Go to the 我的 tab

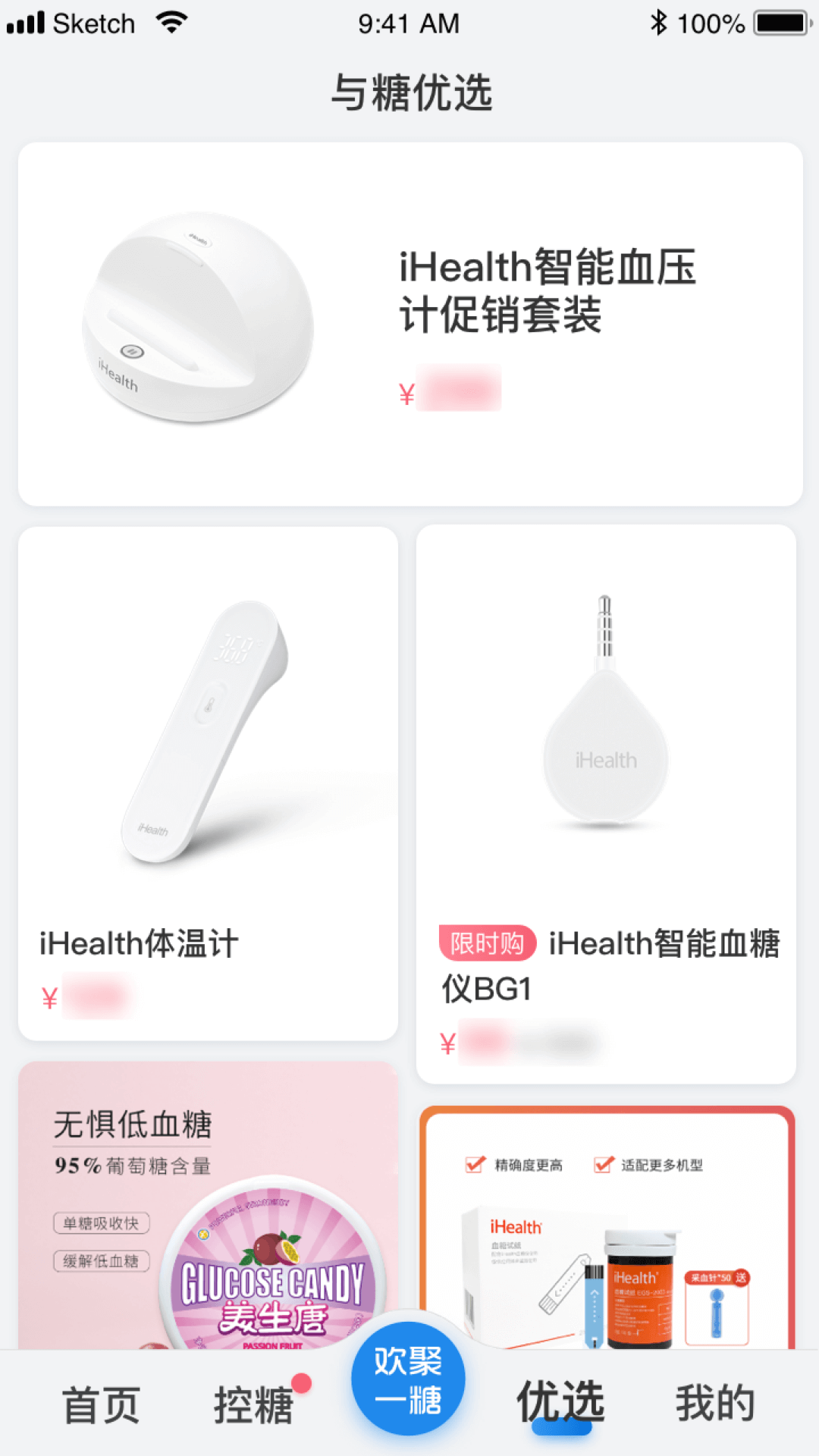716,1403
